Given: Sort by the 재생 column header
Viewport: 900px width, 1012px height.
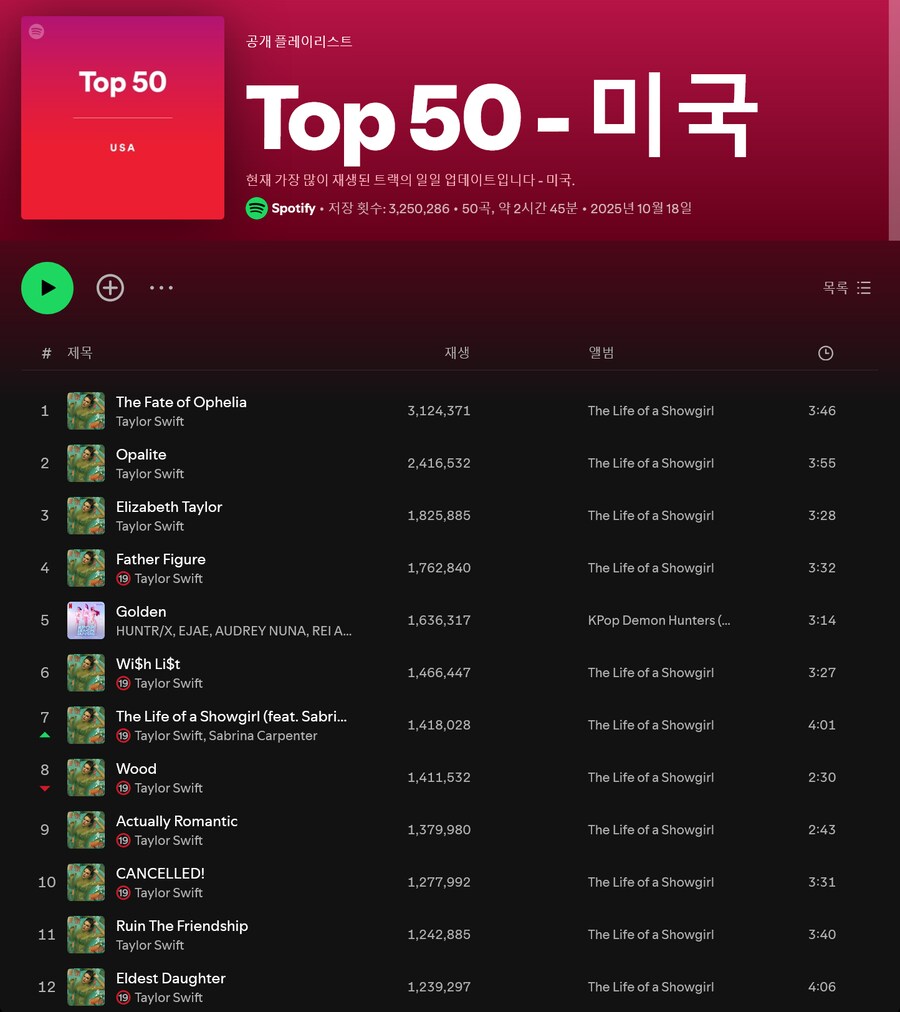Looking at the screenshot, I should pyautogui.click(x=457, y=352).
